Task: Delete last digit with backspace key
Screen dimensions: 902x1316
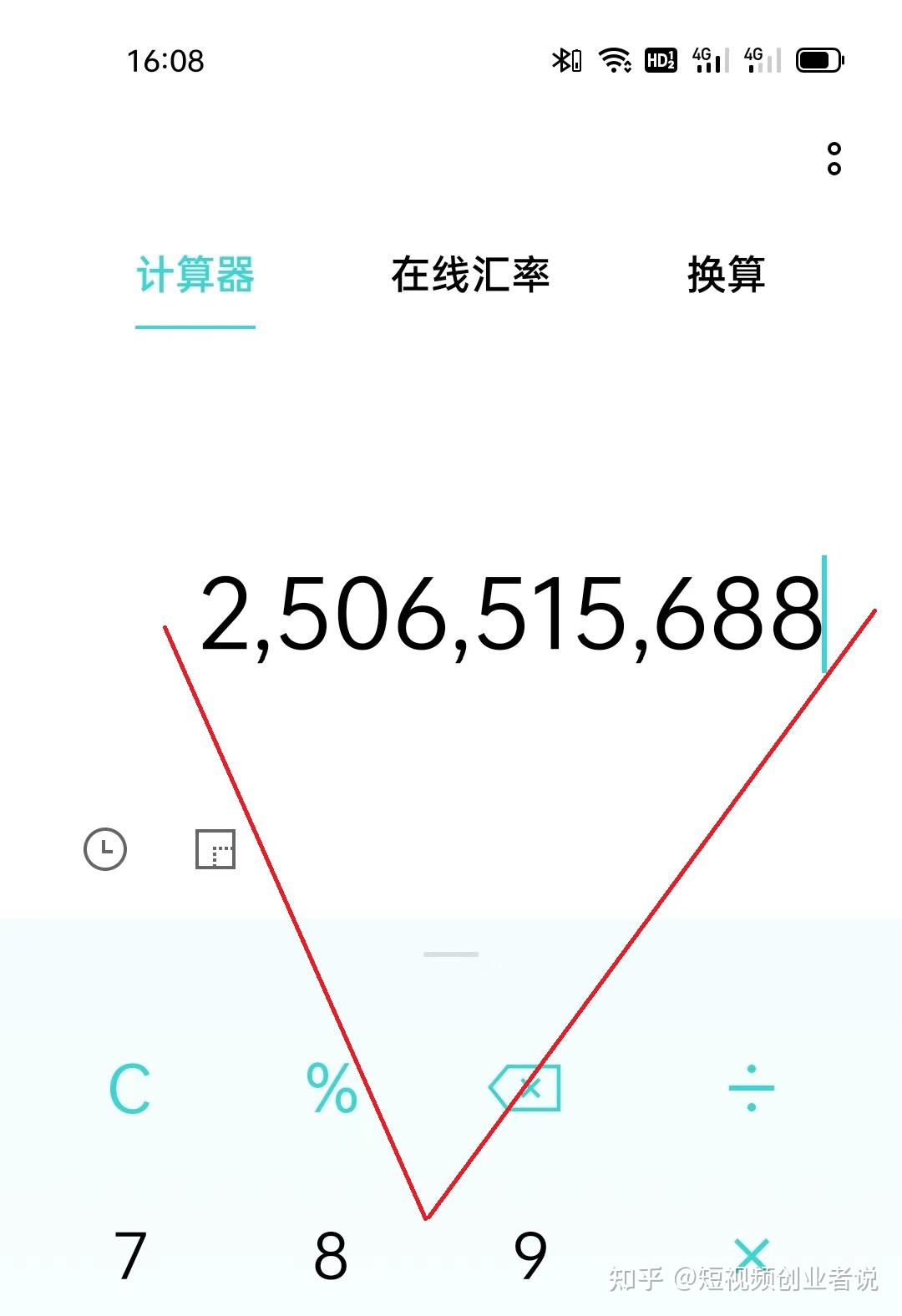Action: [526, 1088]
